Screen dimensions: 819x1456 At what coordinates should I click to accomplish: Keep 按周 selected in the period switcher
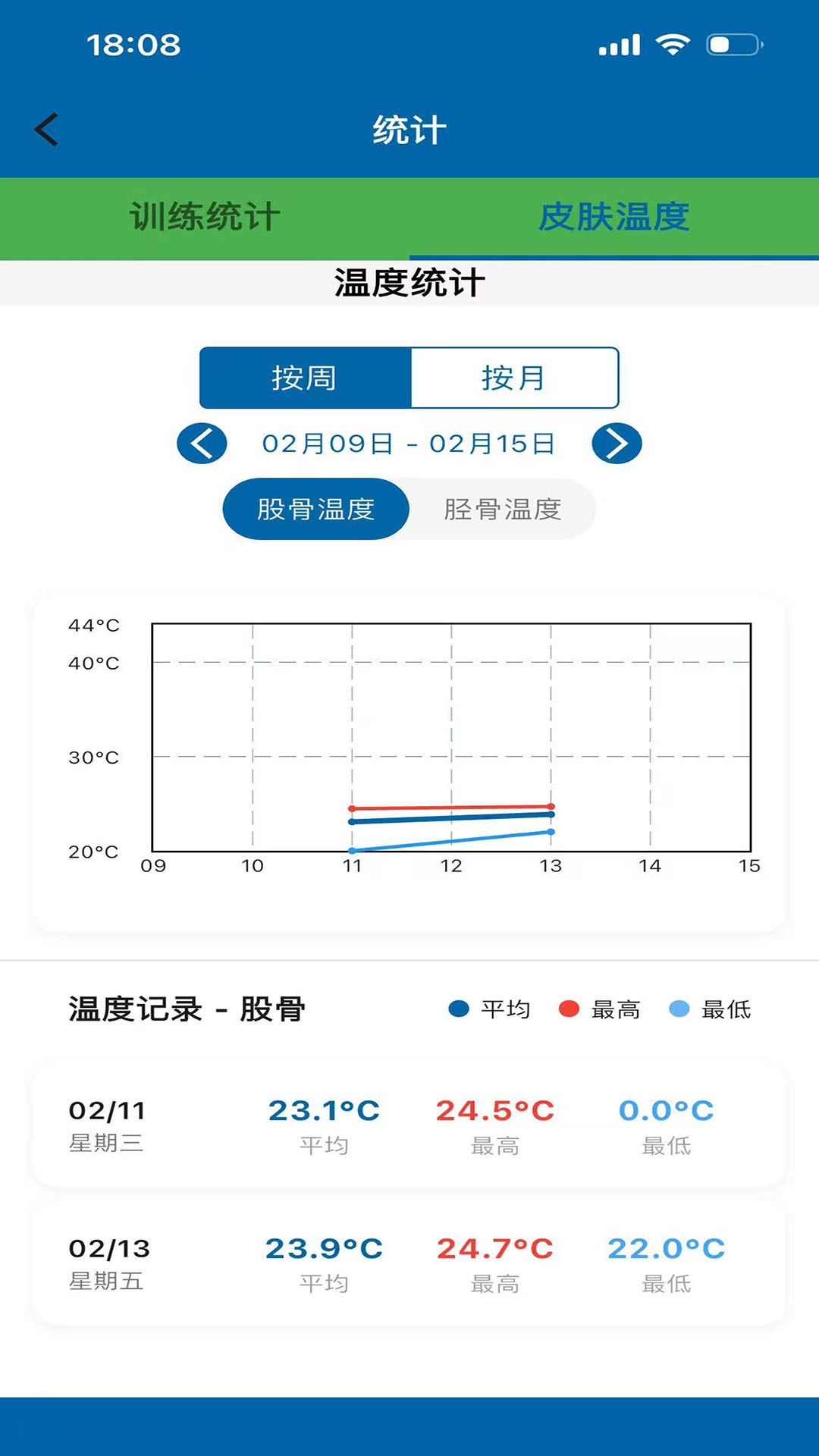[x=305, y=378]
